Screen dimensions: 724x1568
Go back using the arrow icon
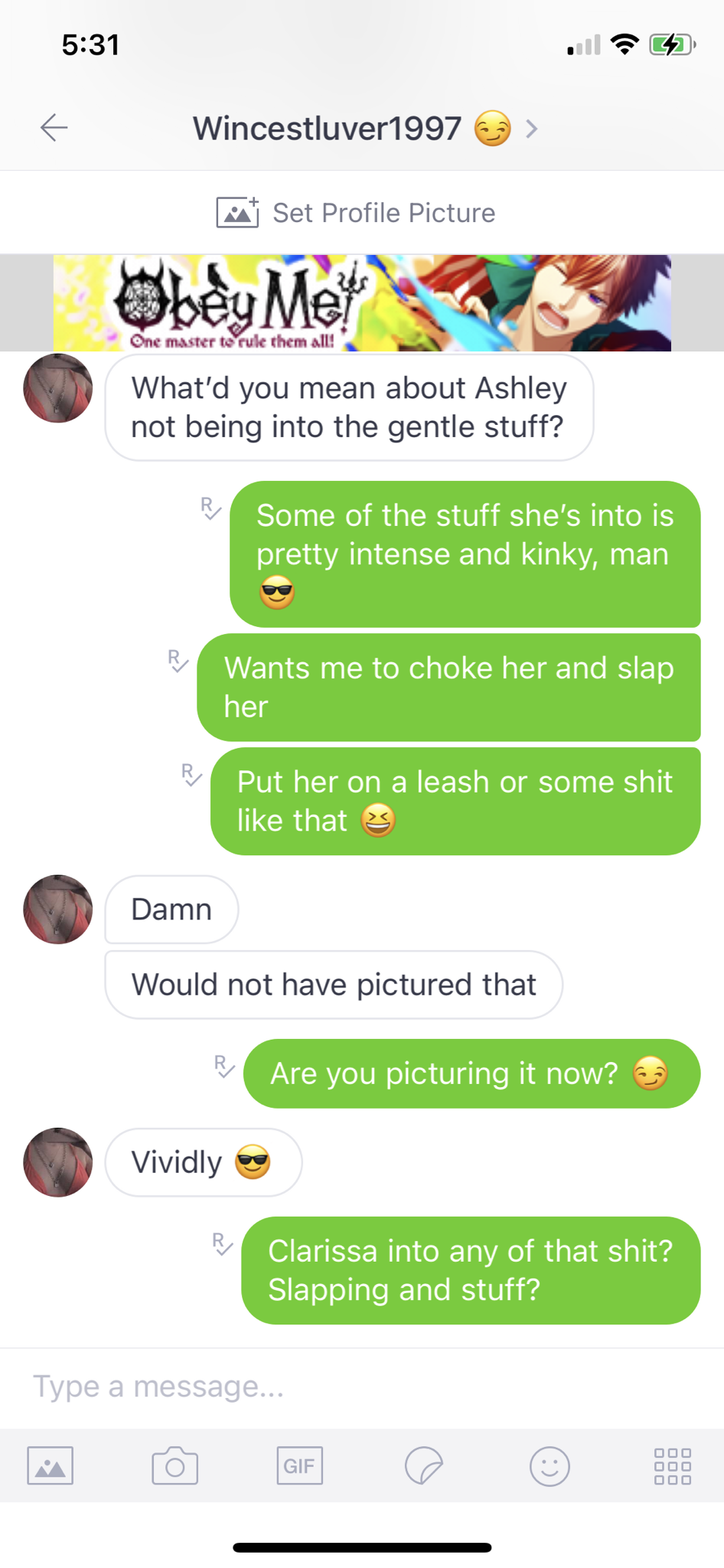point(54,127)
